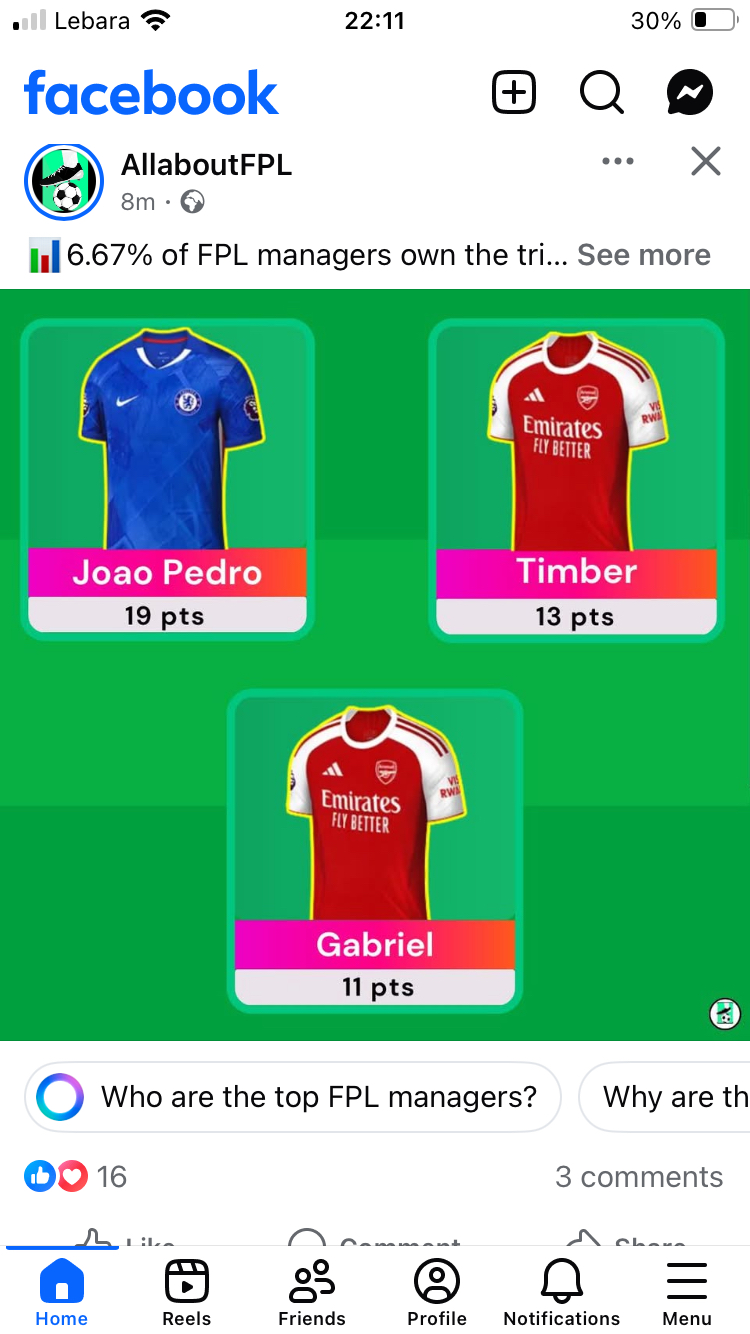Open AllaboutFPL profile picture

point(64,181)
